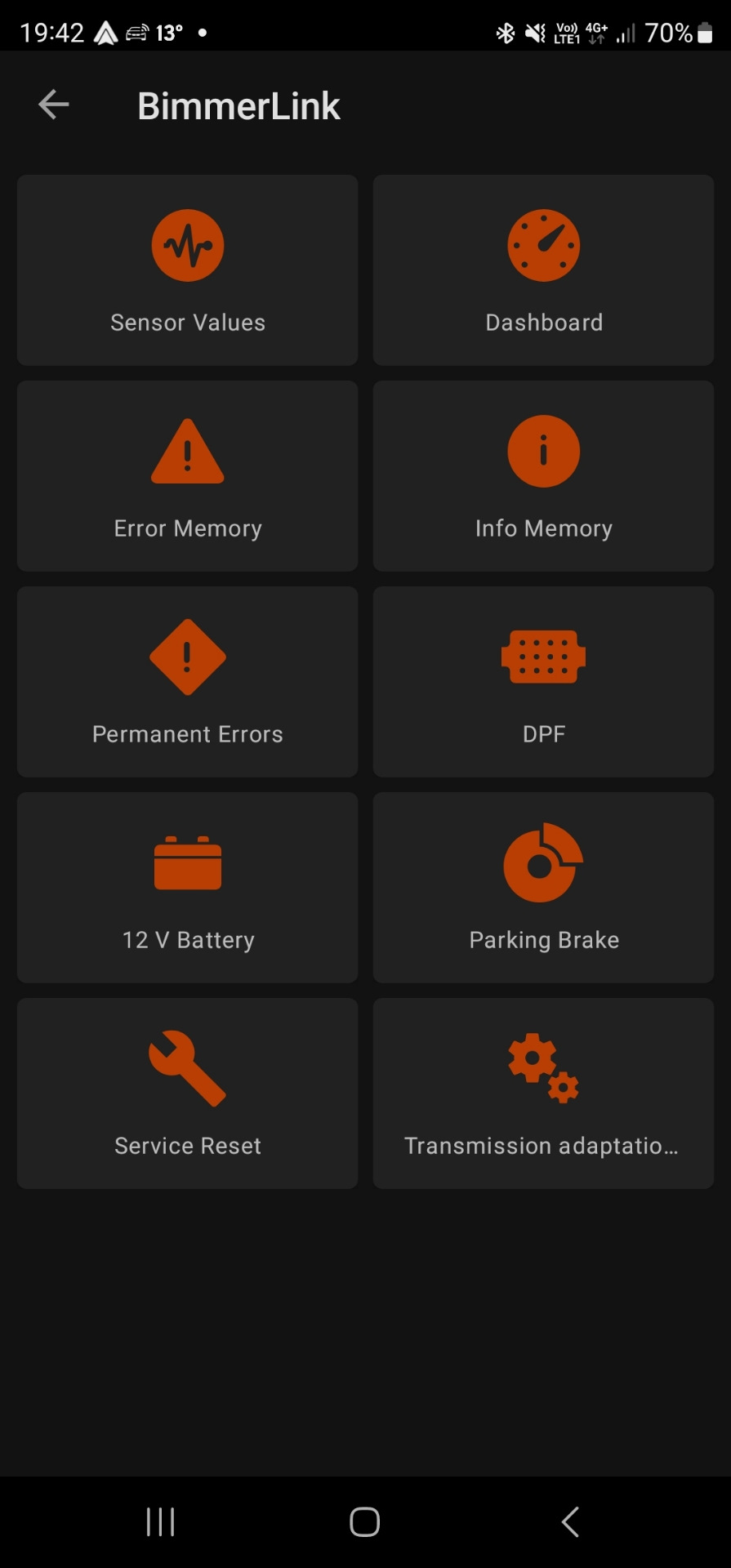
Task: Tap the system home button
Action: [364, 1521]
